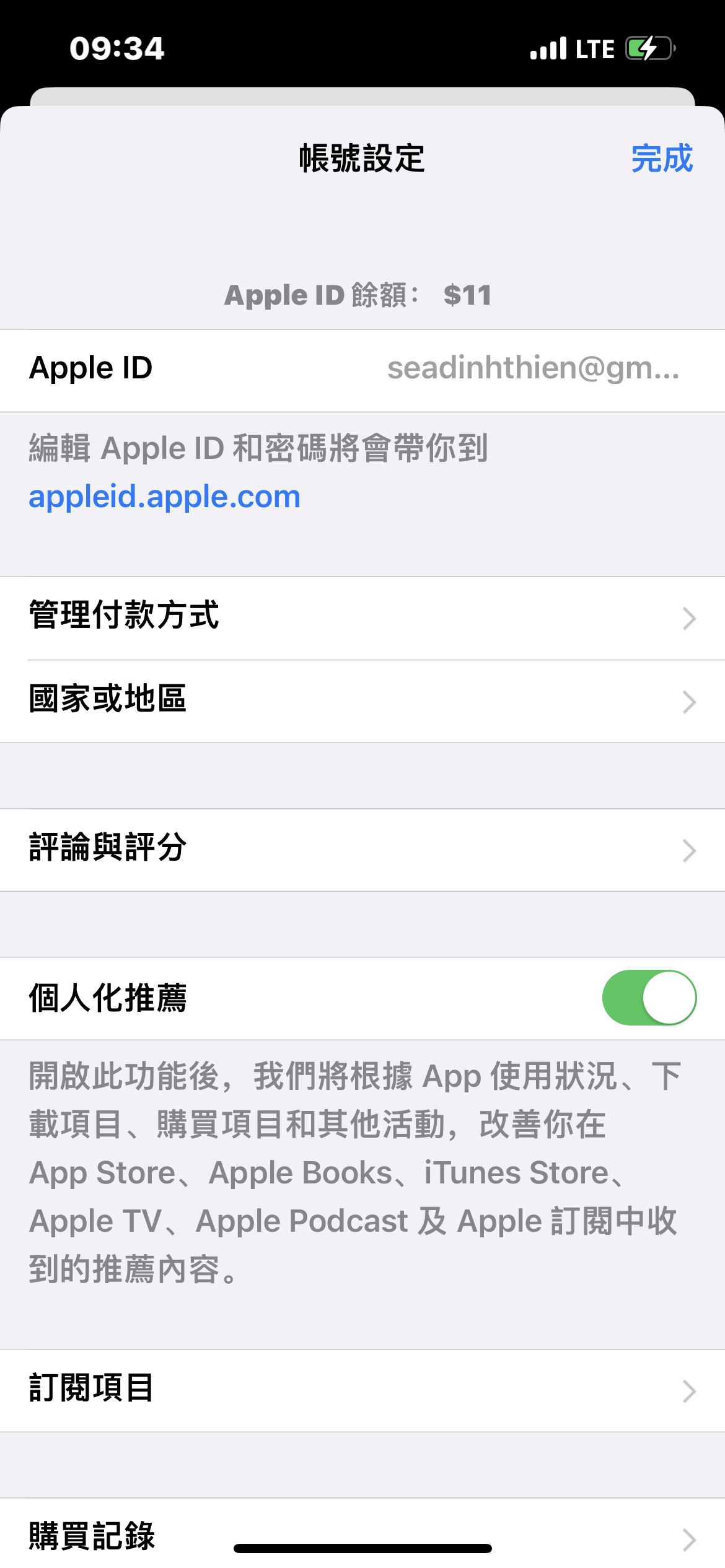Tap 完成 to close account settings
Image resolution: width=725 pixels, height=1568 pixels.
[661, 159]
